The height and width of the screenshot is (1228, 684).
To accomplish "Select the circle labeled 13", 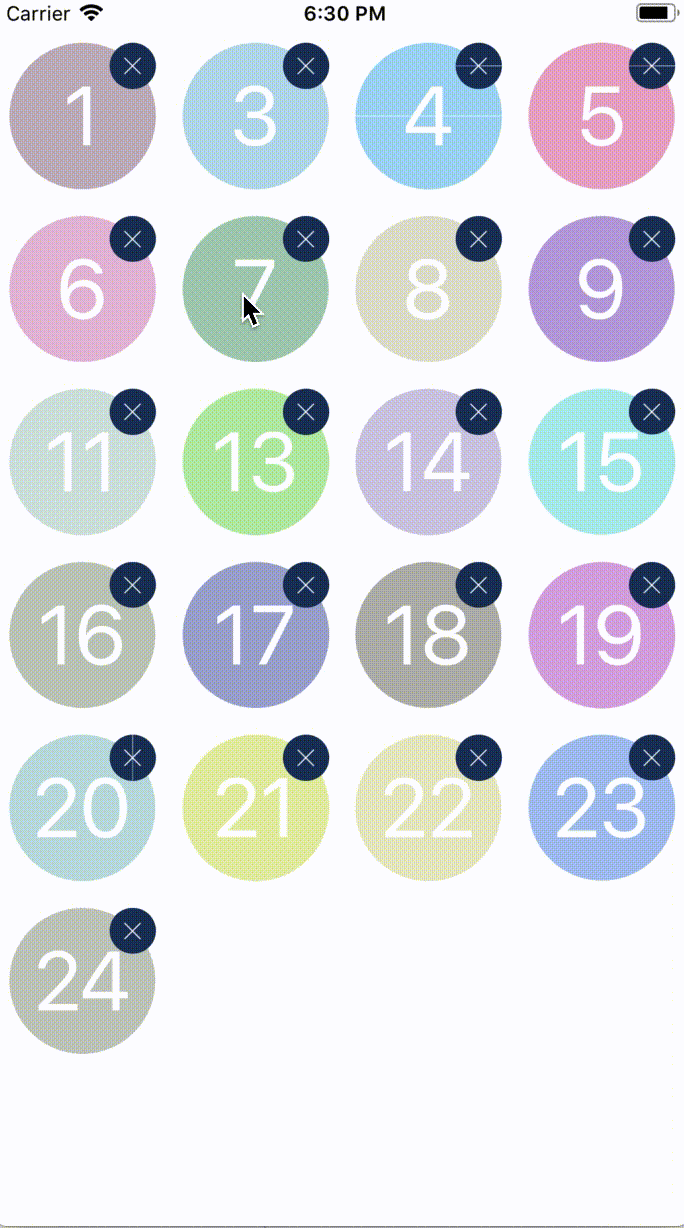I will point(256,462).
